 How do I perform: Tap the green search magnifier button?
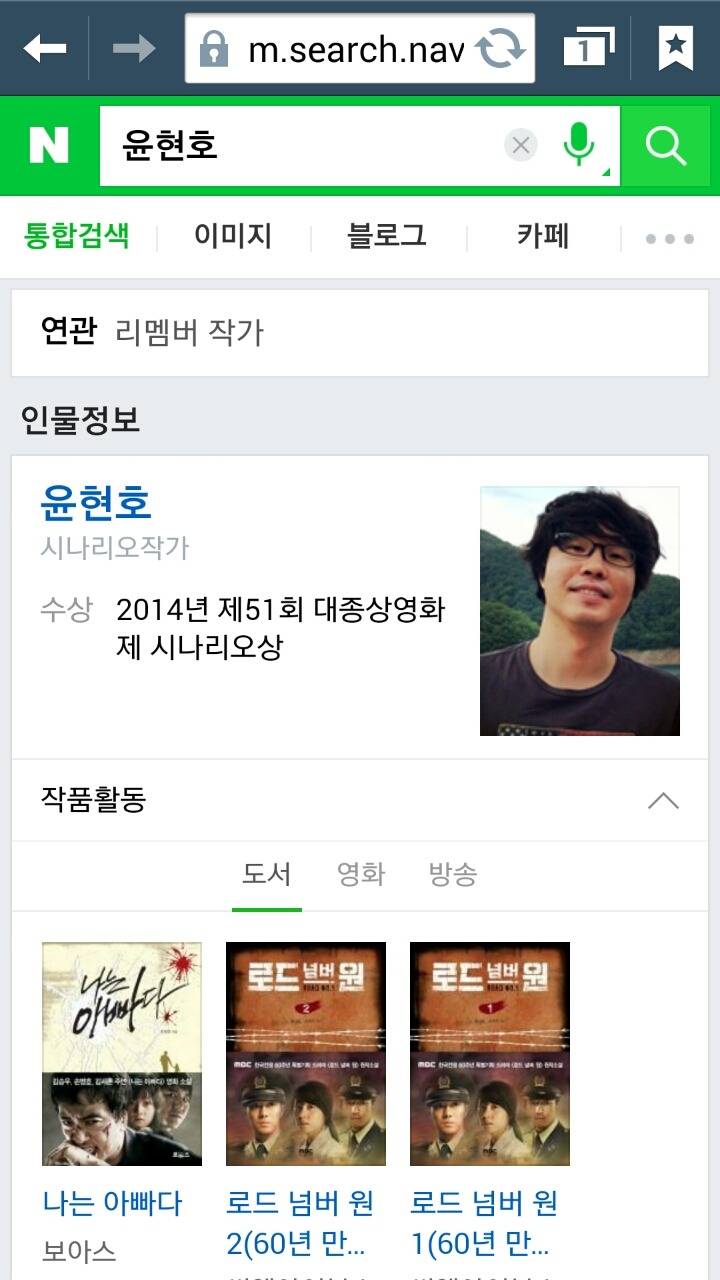coord(667,145)
